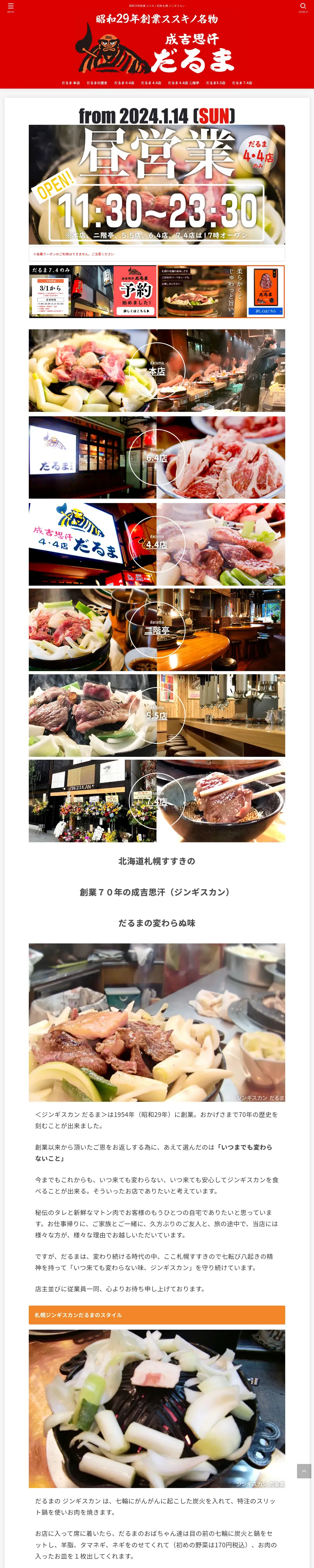The image size is (314, 1568).
Task: Open the hamburger MENU
Action: 10,7
